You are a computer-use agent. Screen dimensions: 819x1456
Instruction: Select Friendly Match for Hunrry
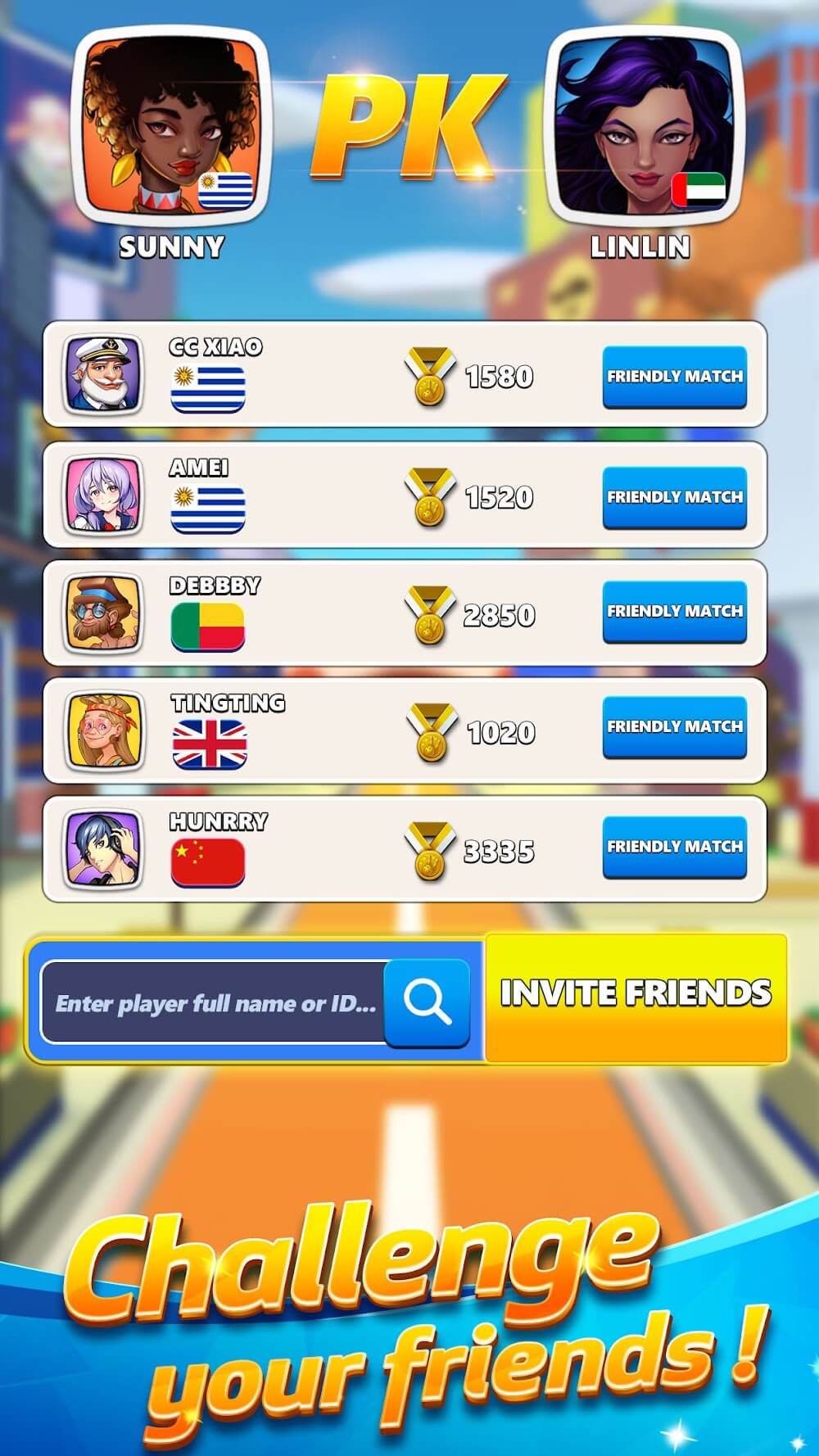[674, 847]
